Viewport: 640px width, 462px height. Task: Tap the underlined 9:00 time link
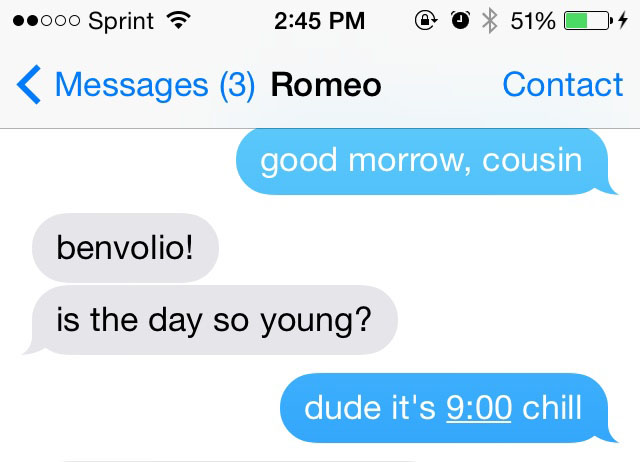pos(479,408)
